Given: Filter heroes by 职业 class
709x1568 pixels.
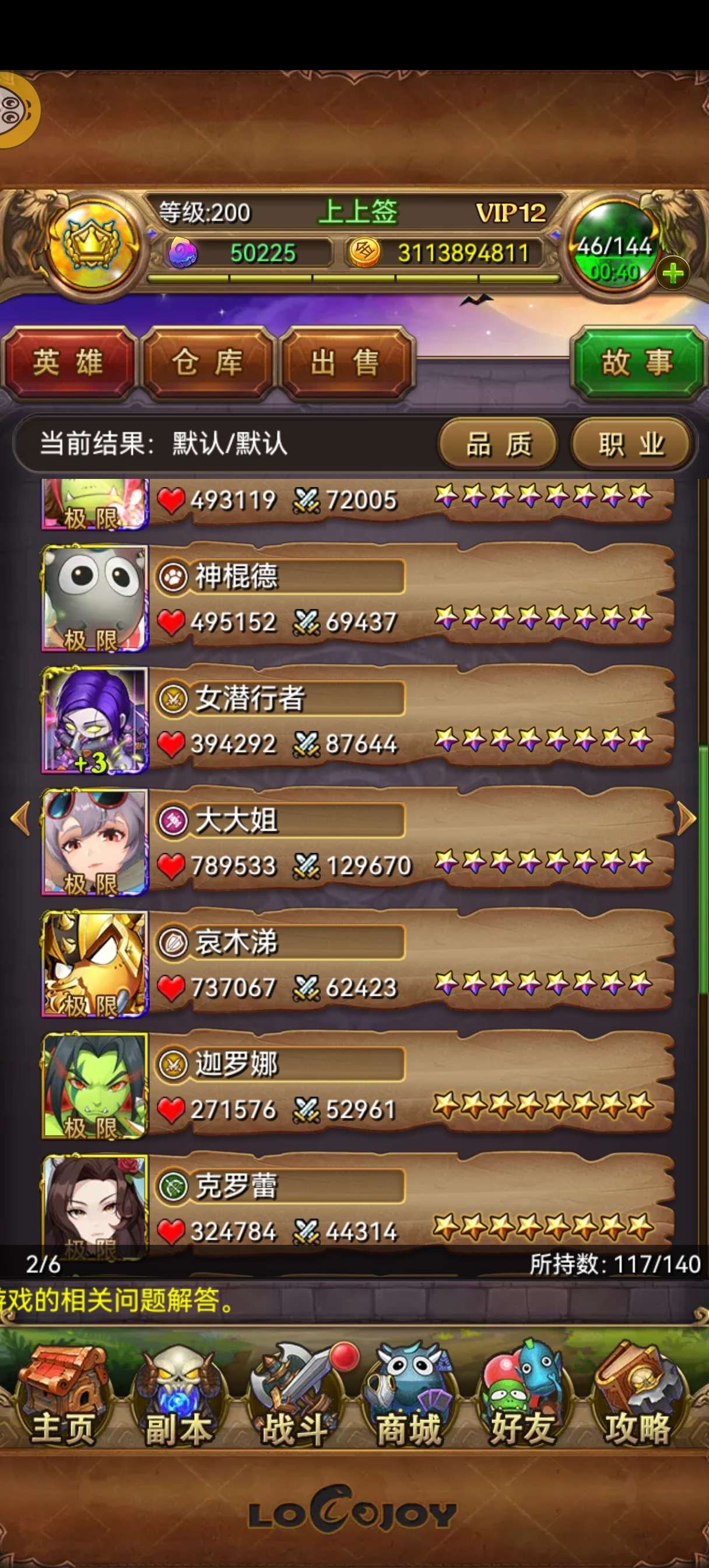Looking at the screenshot, I should coord(631,444).
